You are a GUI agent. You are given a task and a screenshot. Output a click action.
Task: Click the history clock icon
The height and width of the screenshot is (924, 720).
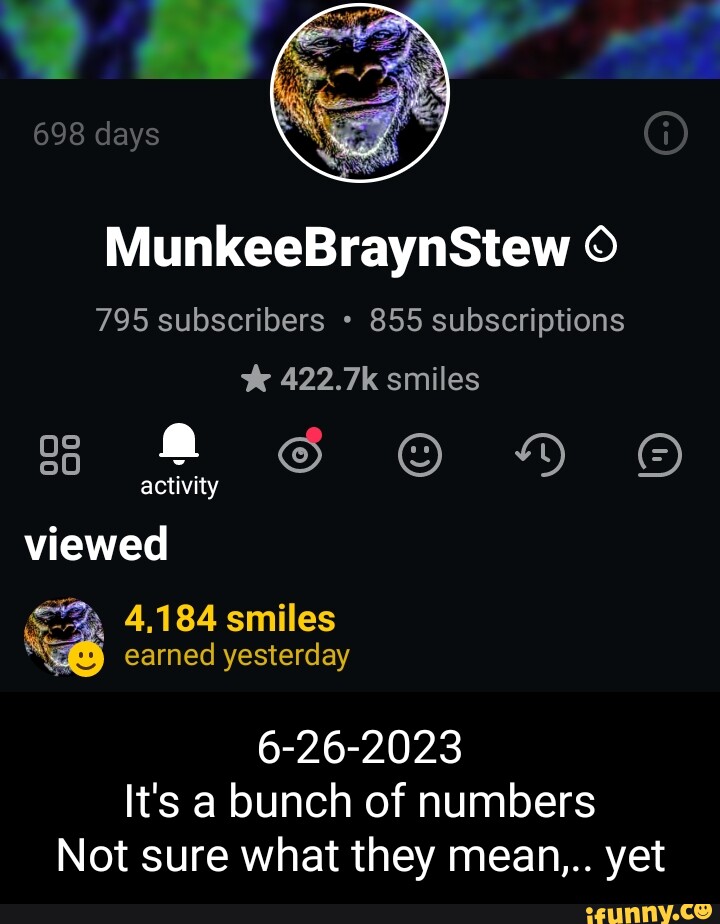[x=540, y=455]
